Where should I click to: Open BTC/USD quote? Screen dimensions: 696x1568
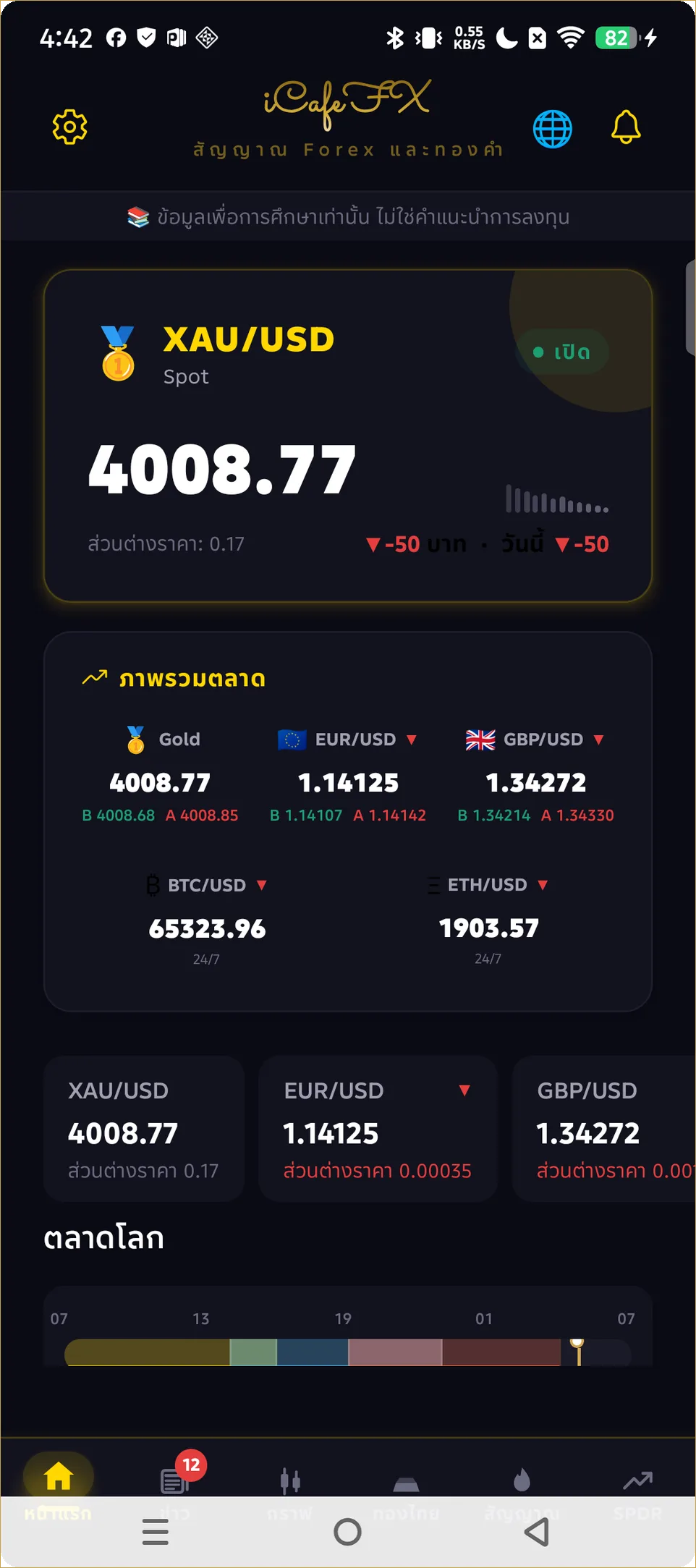[x=207, y=920]
